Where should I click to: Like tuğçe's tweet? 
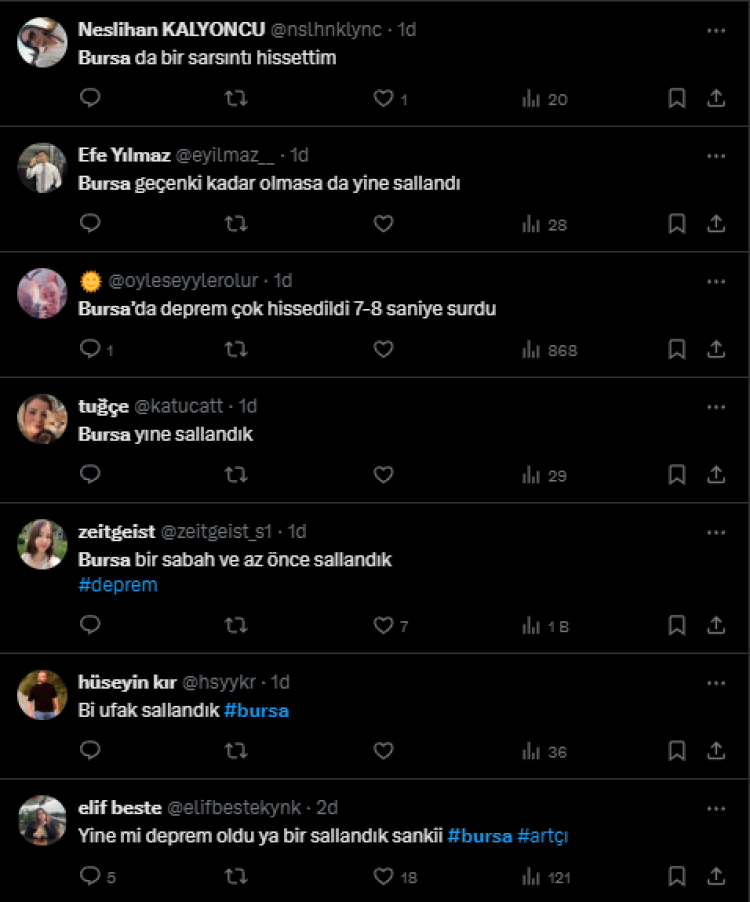pos(383,475)
